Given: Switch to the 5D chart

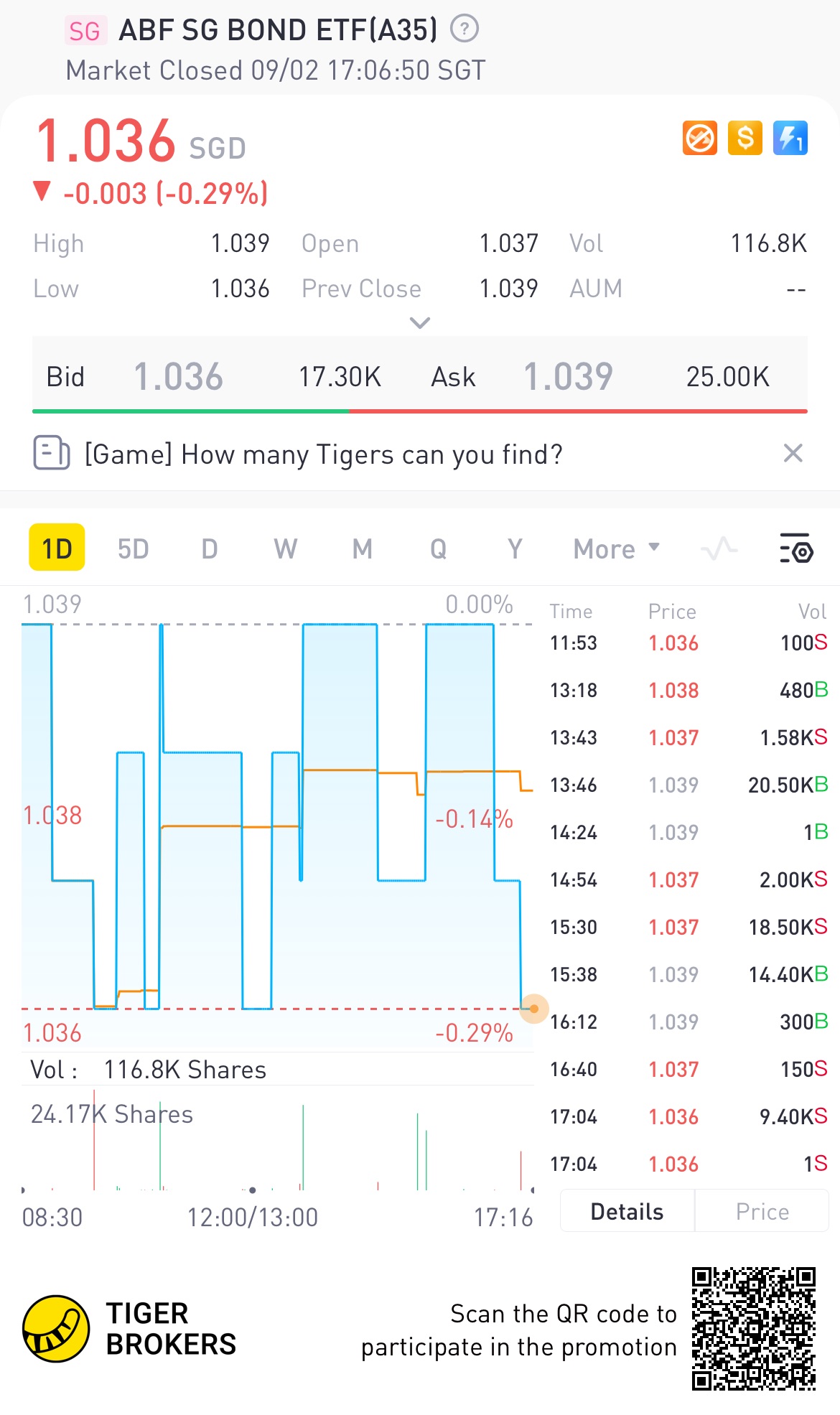Looking at the screenshot, I should 133,548.
